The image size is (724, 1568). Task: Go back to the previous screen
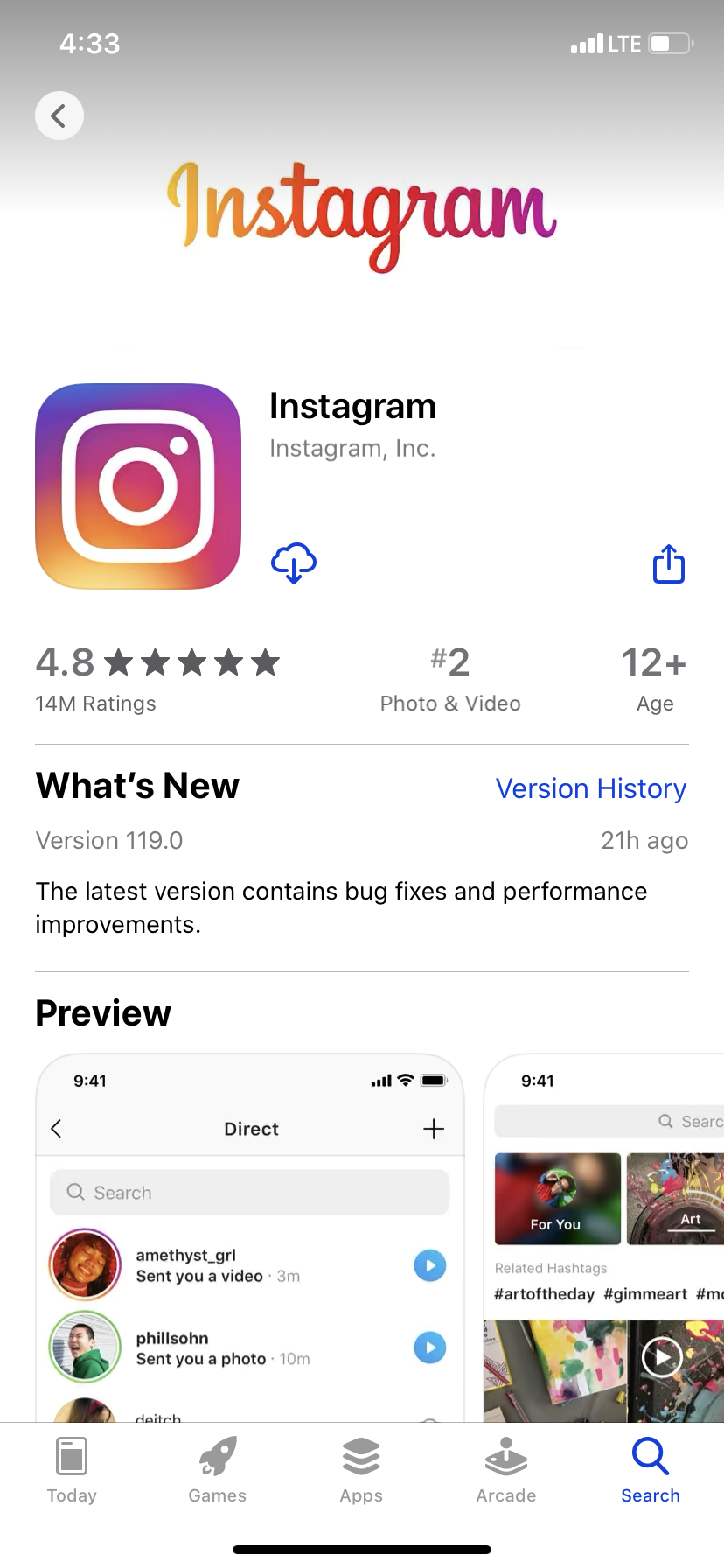point(59,115)
